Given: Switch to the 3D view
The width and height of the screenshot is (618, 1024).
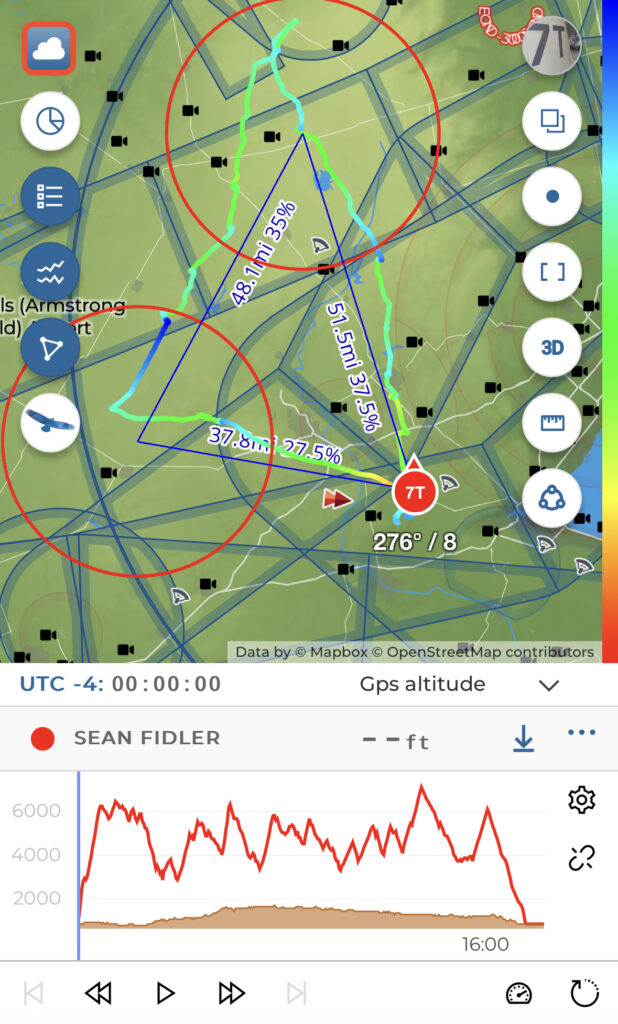Looking at the screenshot, I should [x=552, y=347].
